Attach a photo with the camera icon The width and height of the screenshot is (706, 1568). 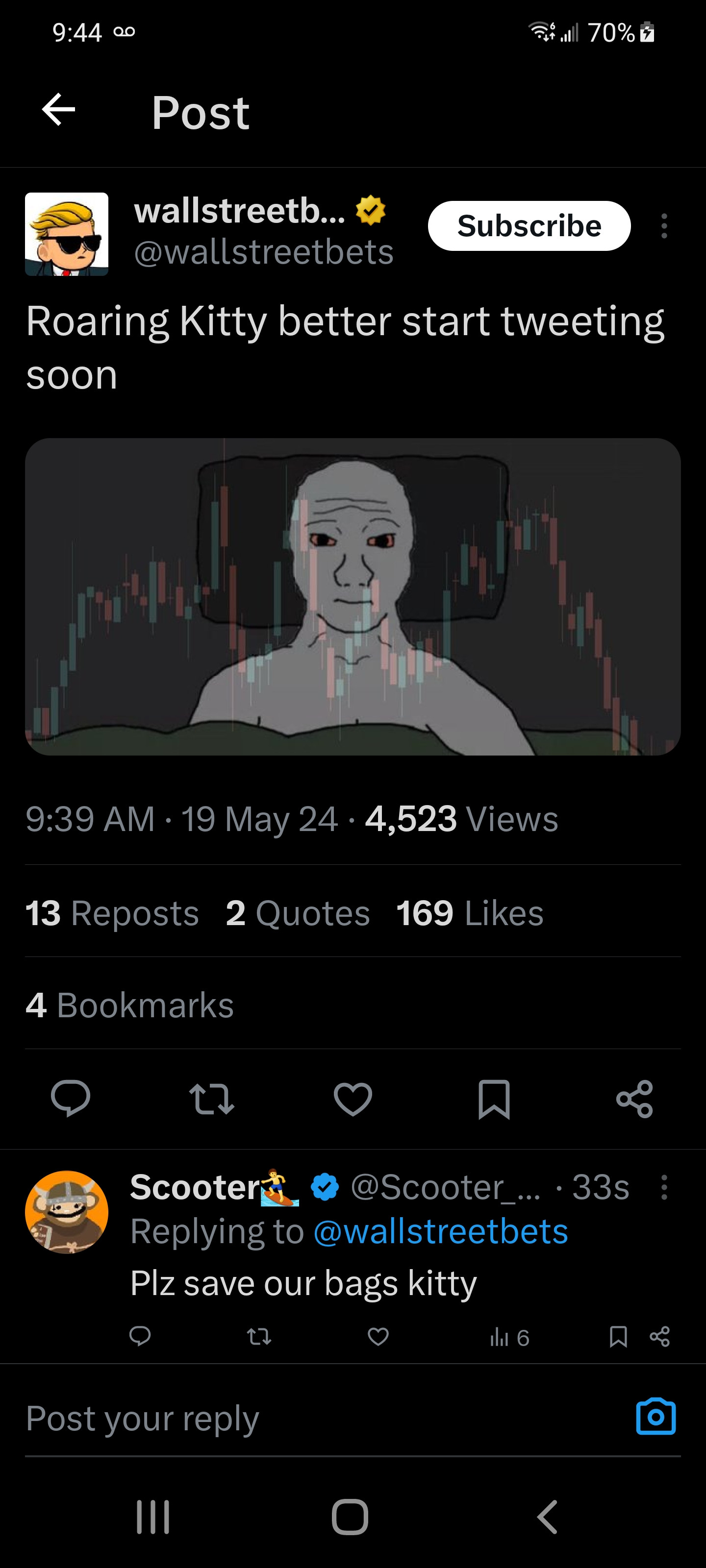click(x=656, y=1417)
